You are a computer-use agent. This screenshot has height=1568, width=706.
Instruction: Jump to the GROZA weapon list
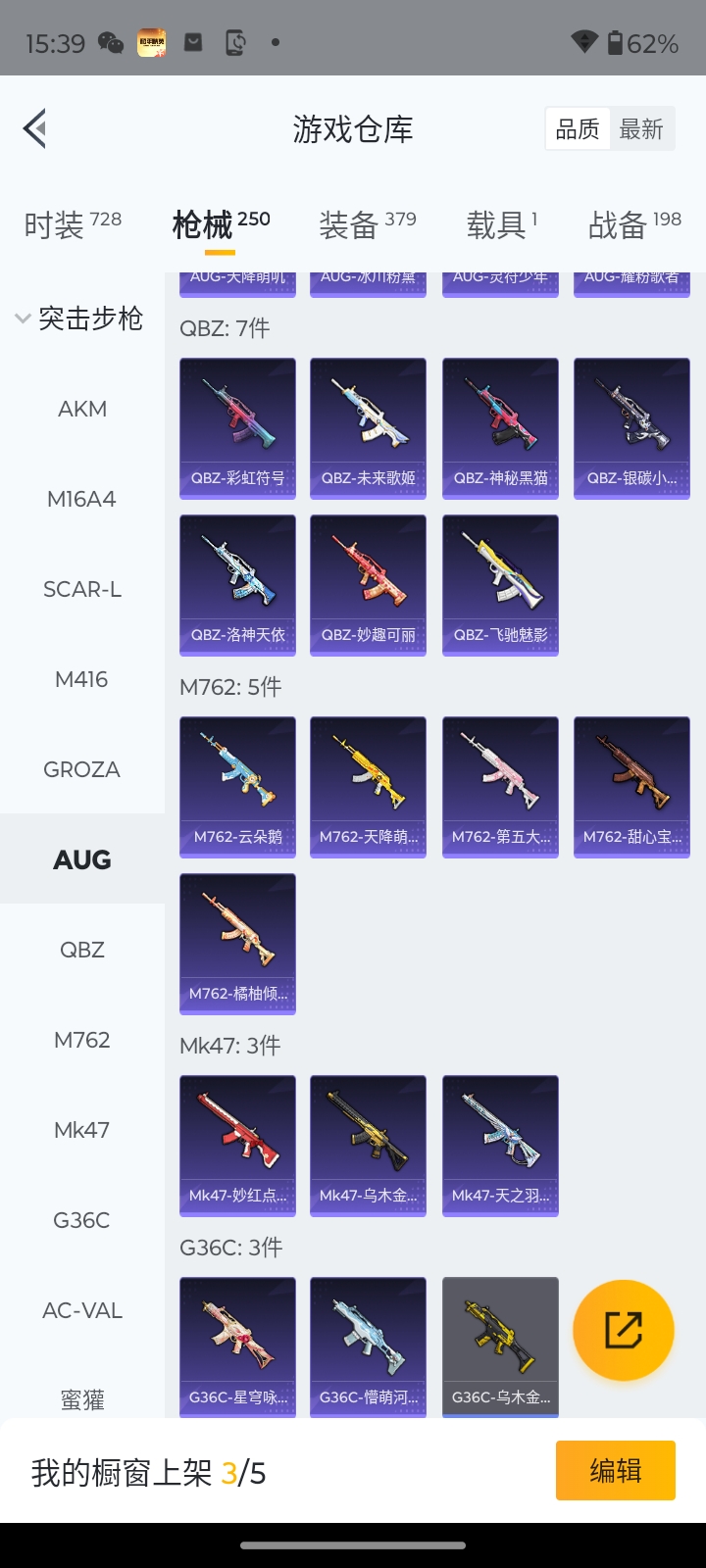[82, 769]
